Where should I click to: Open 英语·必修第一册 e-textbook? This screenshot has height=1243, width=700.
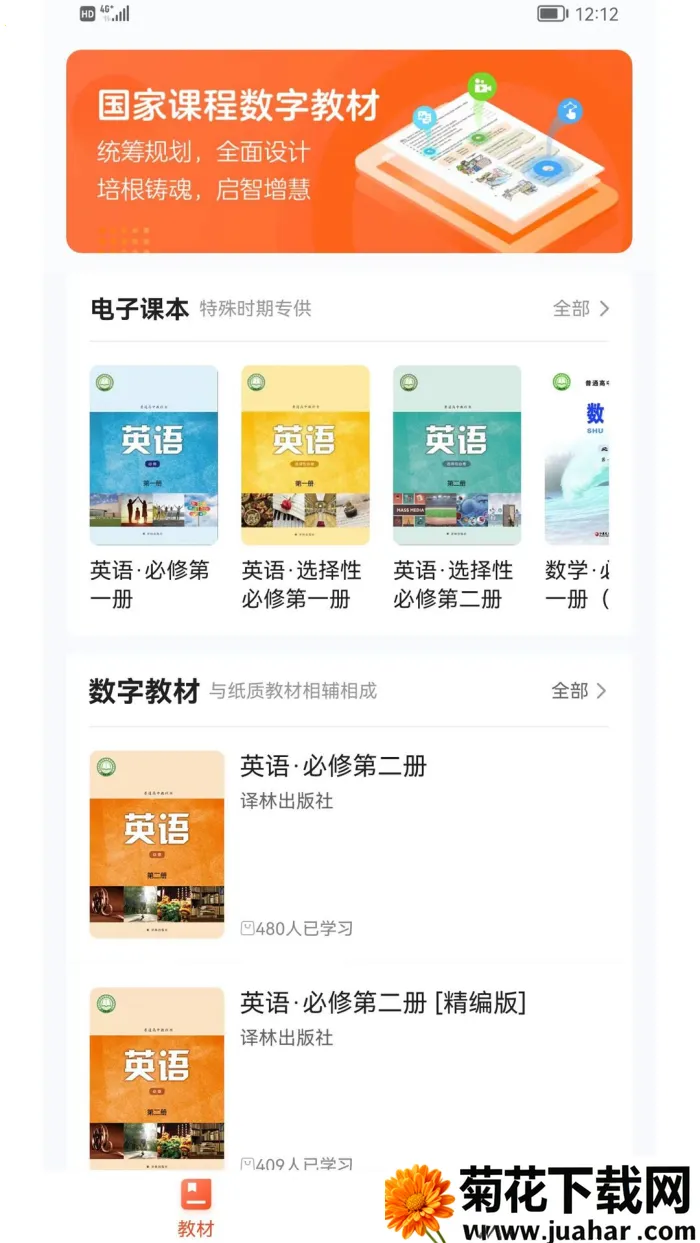click(154, 455)
